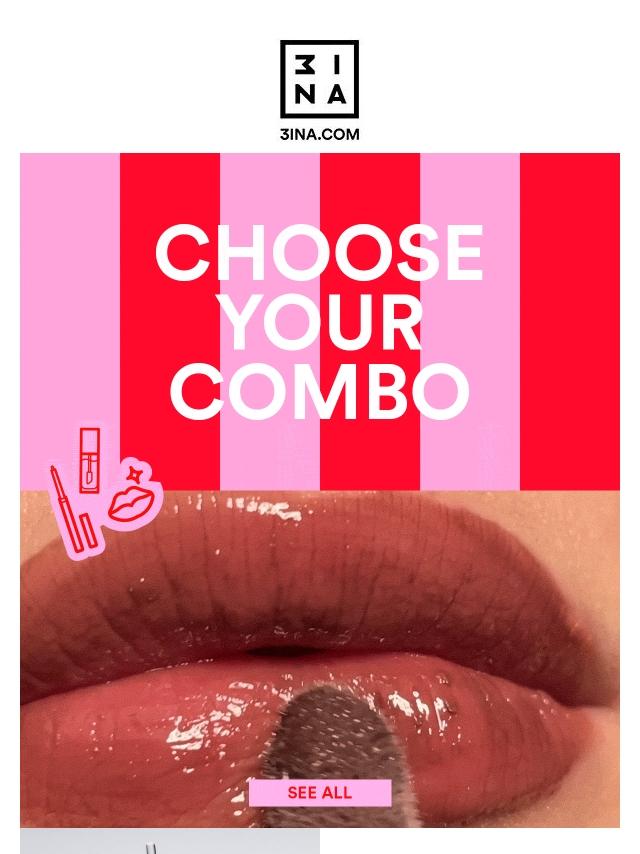The height and width of the screenshot is (854, 640).
Task: Tap the SEE ALL button
Action: point(320,793)
